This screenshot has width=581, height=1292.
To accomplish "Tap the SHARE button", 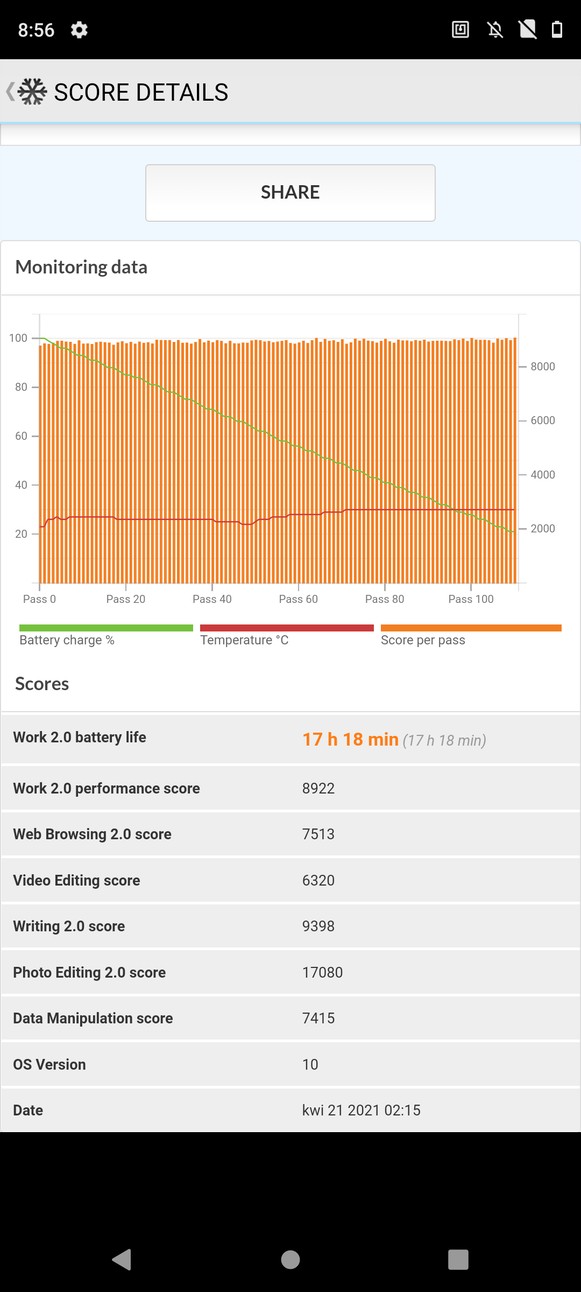I will pyautogui.click(x=290, y=192).
